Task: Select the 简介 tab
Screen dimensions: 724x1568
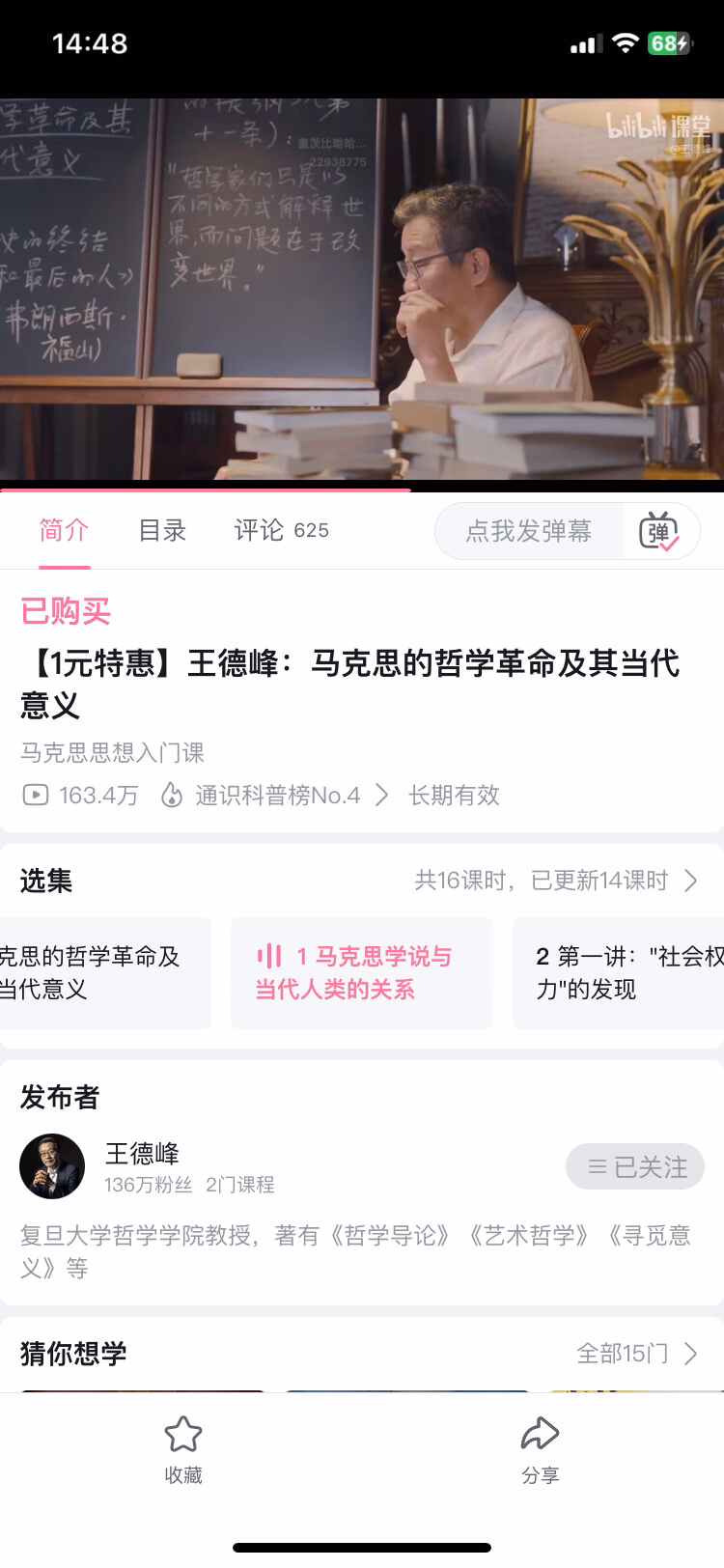Action: click(x=64, y=530)
